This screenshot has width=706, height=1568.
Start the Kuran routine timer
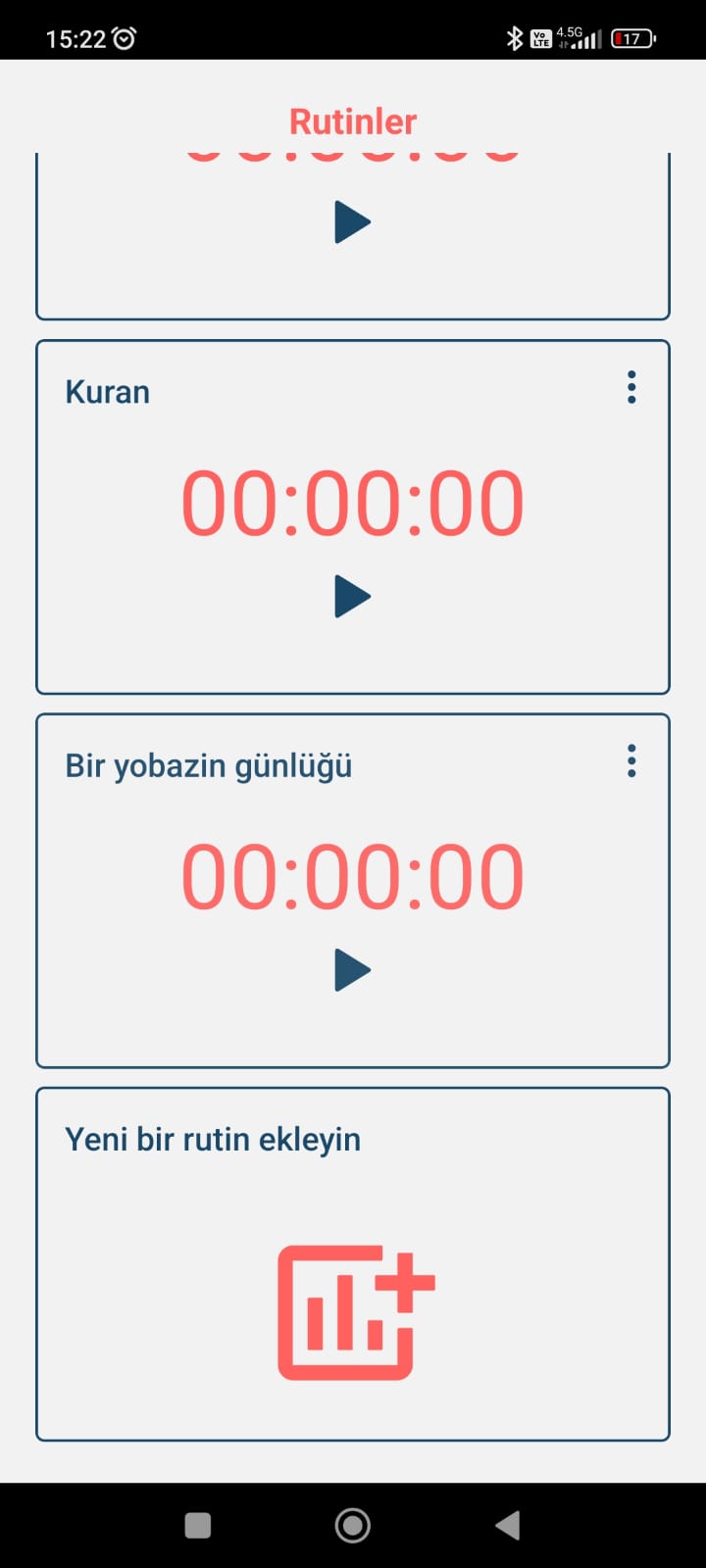tap(352, 596)
